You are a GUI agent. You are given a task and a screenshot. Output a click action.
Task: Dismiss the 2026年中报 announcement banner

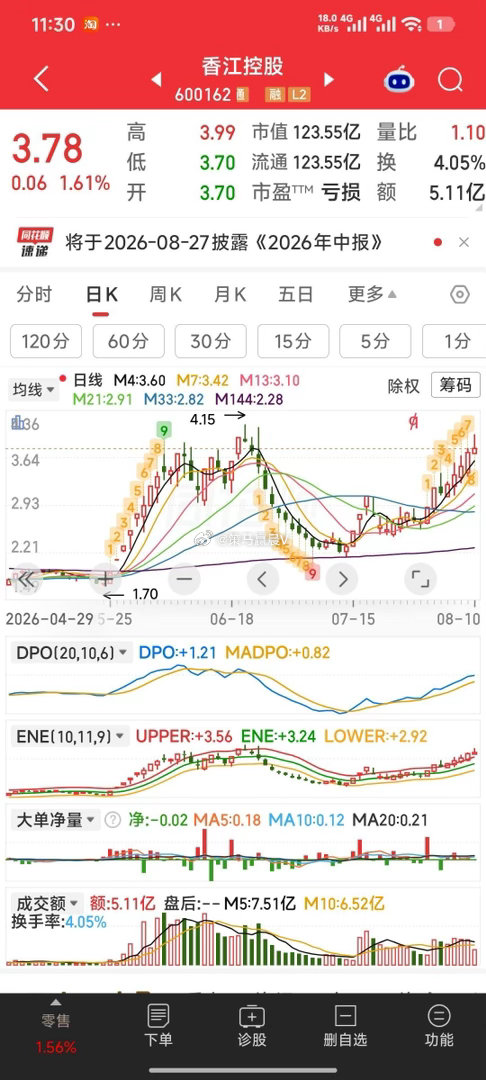point(464,242)
